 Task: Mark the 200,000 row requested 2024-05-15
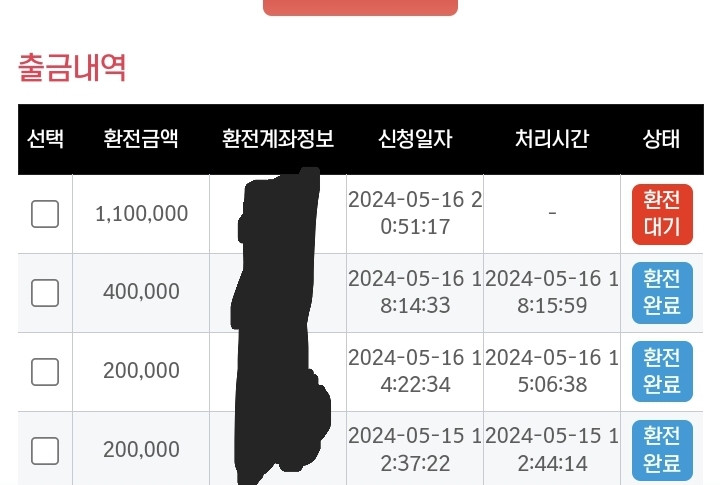[x=45, y=450]
